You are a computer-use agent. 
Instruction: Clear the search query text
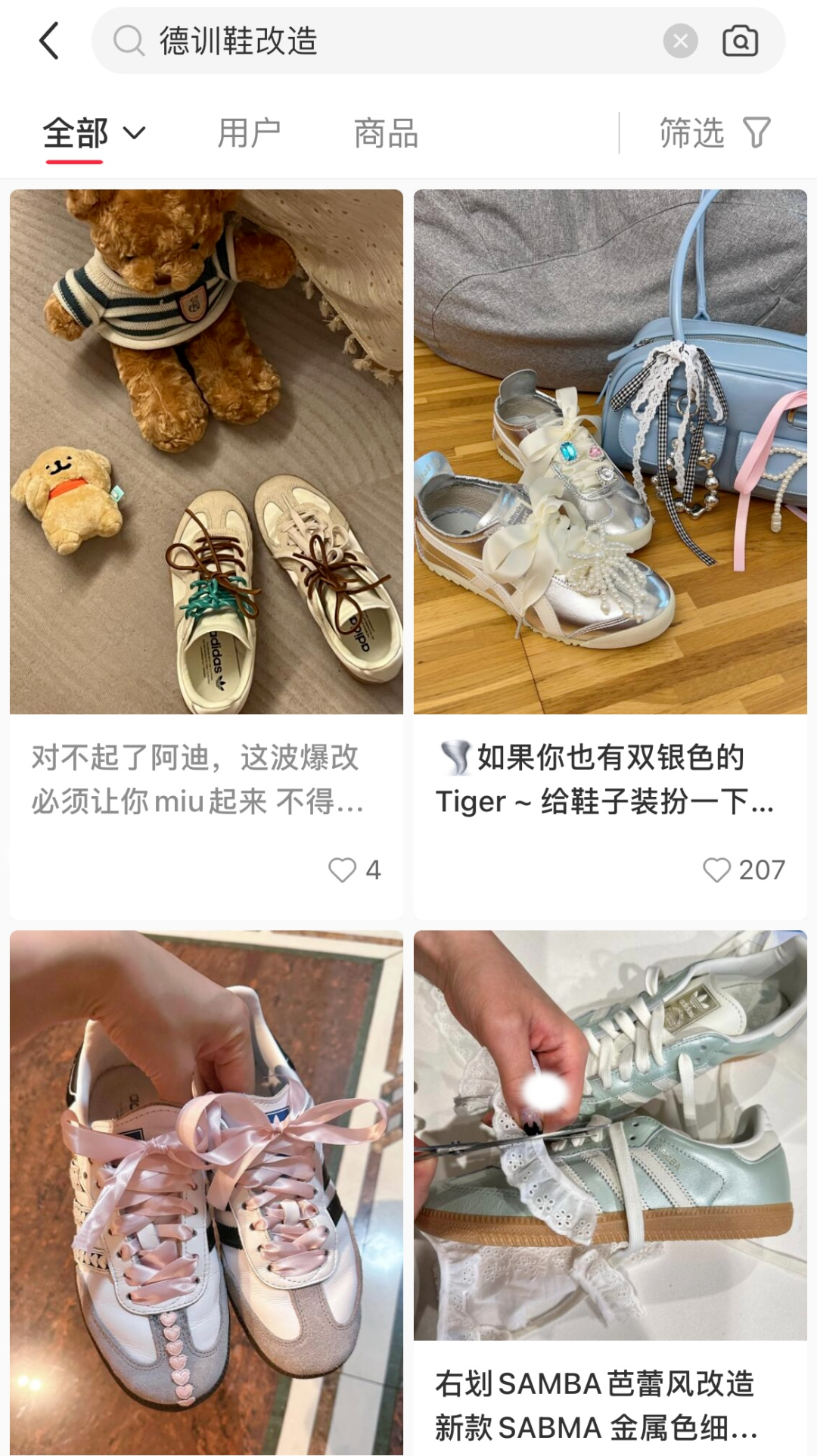pyautogui.click(x=680, y=41)
